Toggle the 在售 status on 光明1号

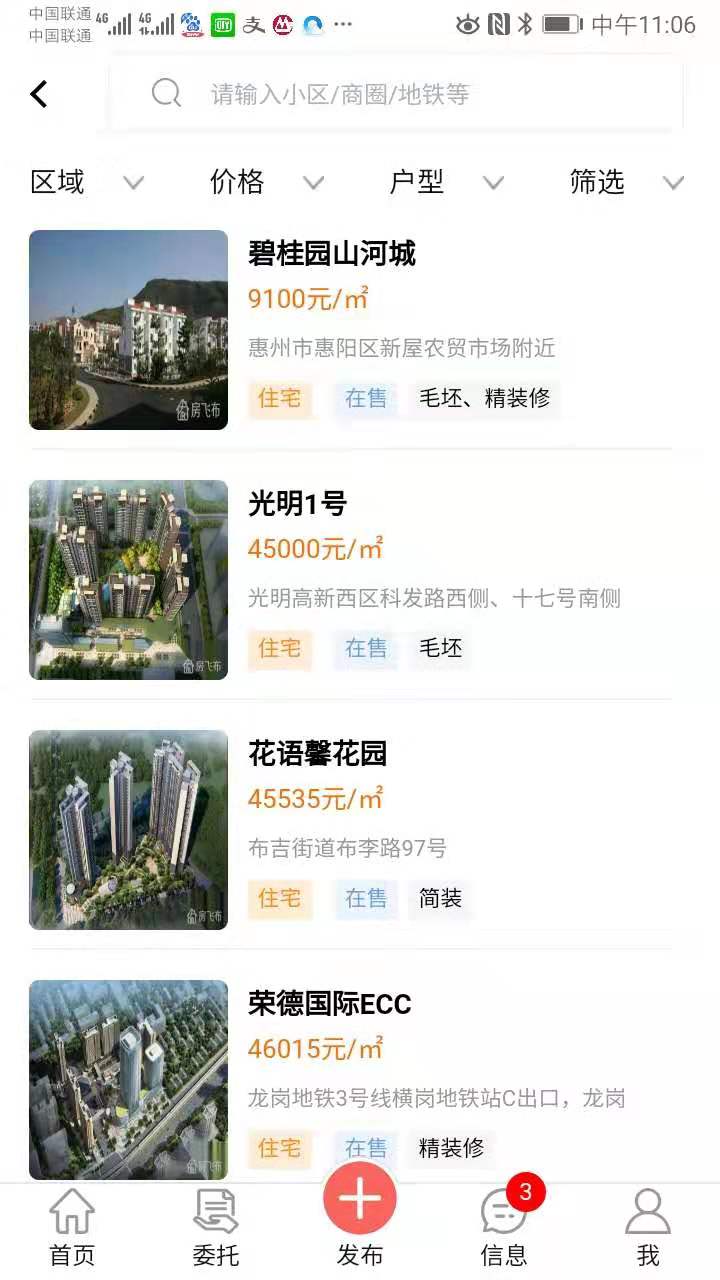point(366,649)
